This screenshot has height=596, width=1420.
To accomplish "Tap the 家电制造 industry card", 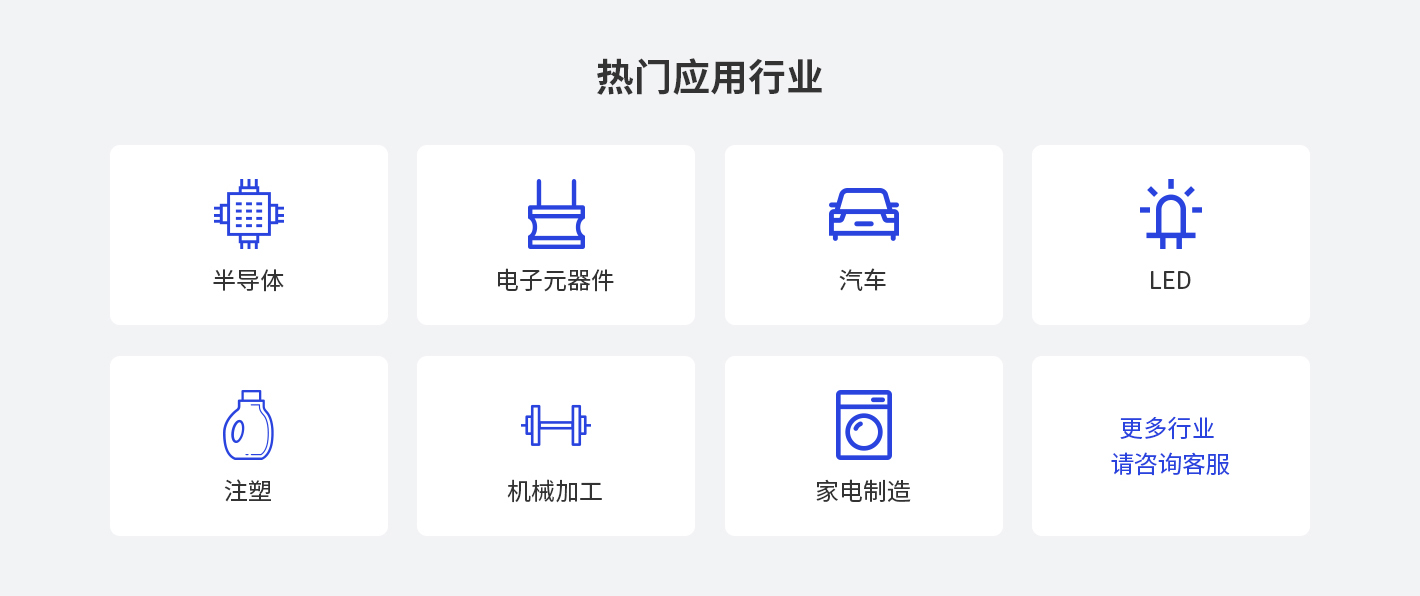I will click(863, 446).
